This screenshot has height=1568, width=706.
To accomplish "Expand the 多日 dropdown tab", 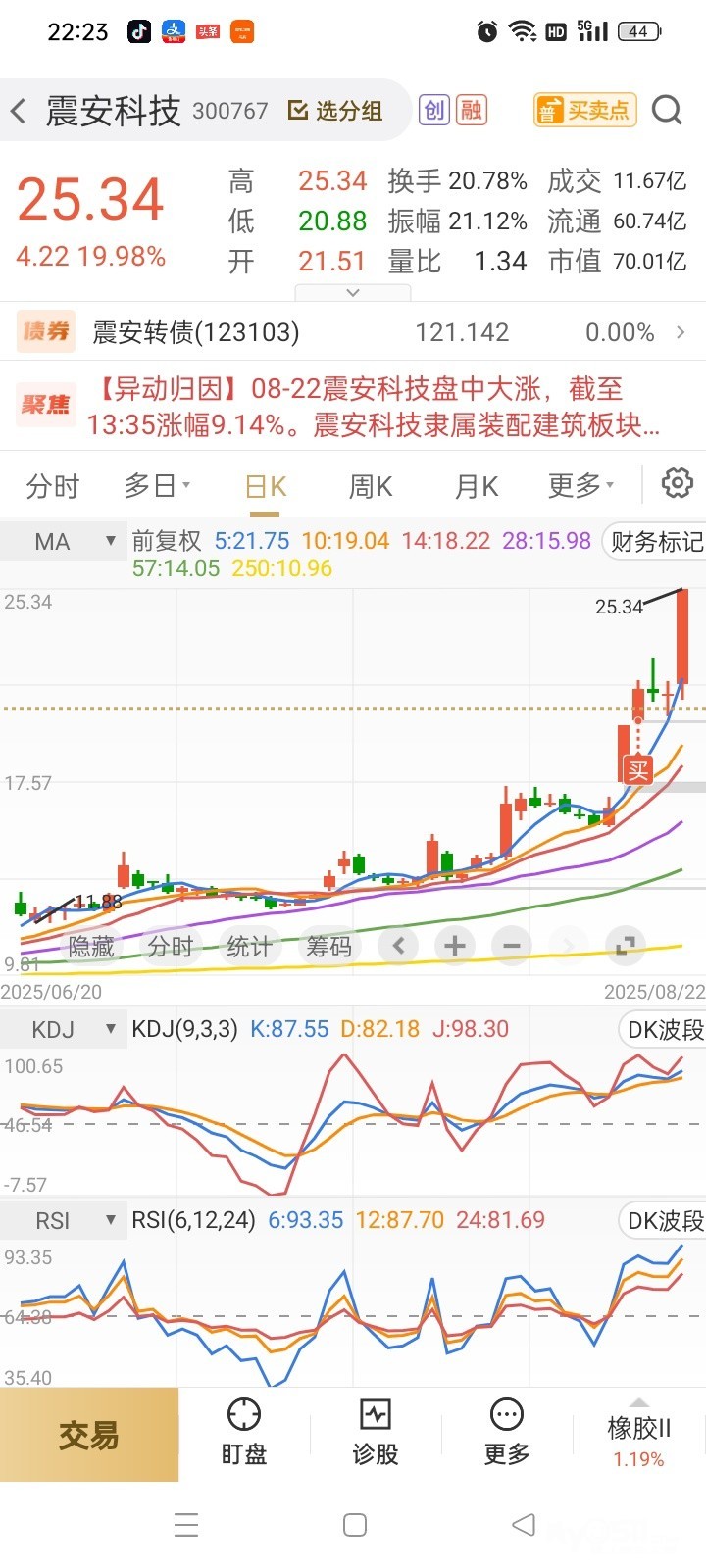I will 157,486.
